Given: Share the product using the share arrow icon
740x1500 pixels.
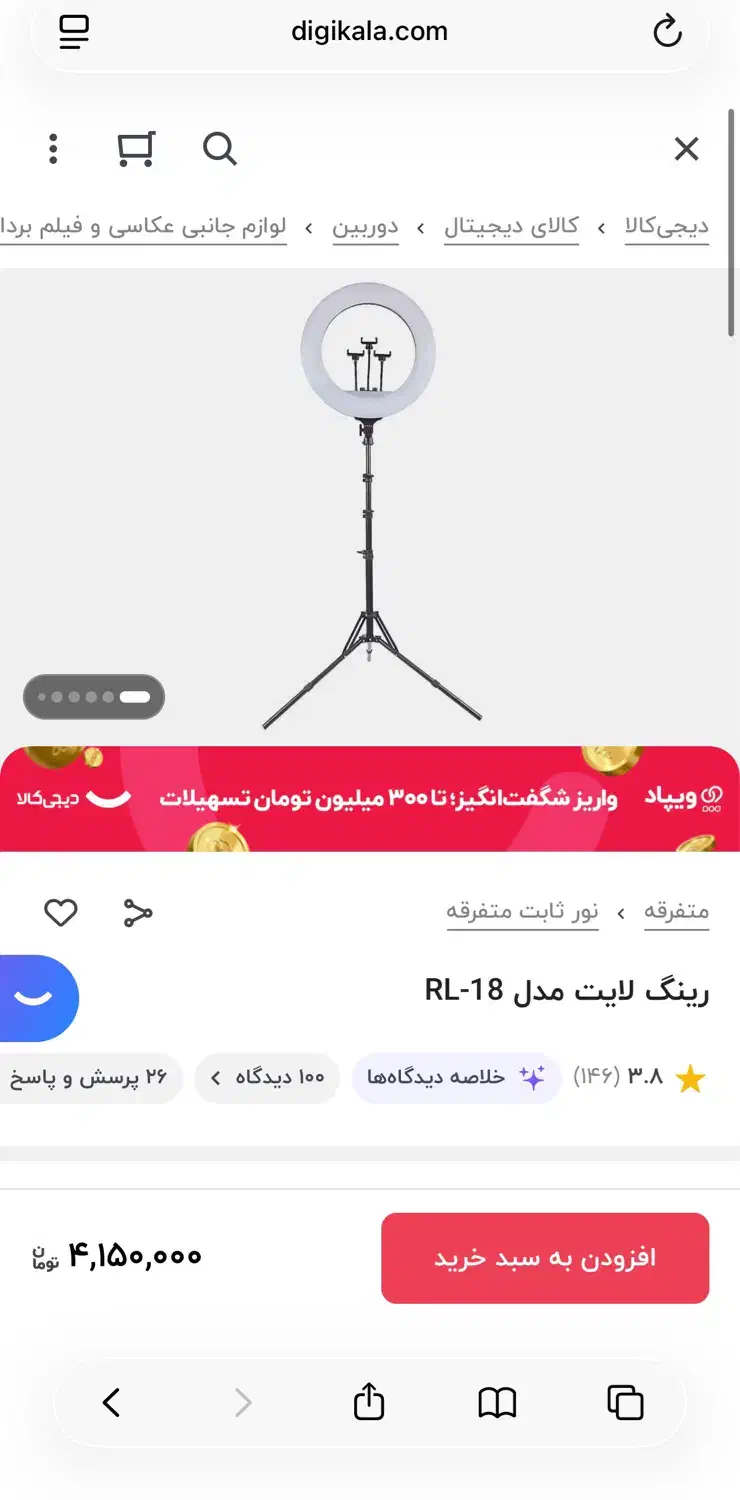Looking at the screenshot, I should click(138, 912).
